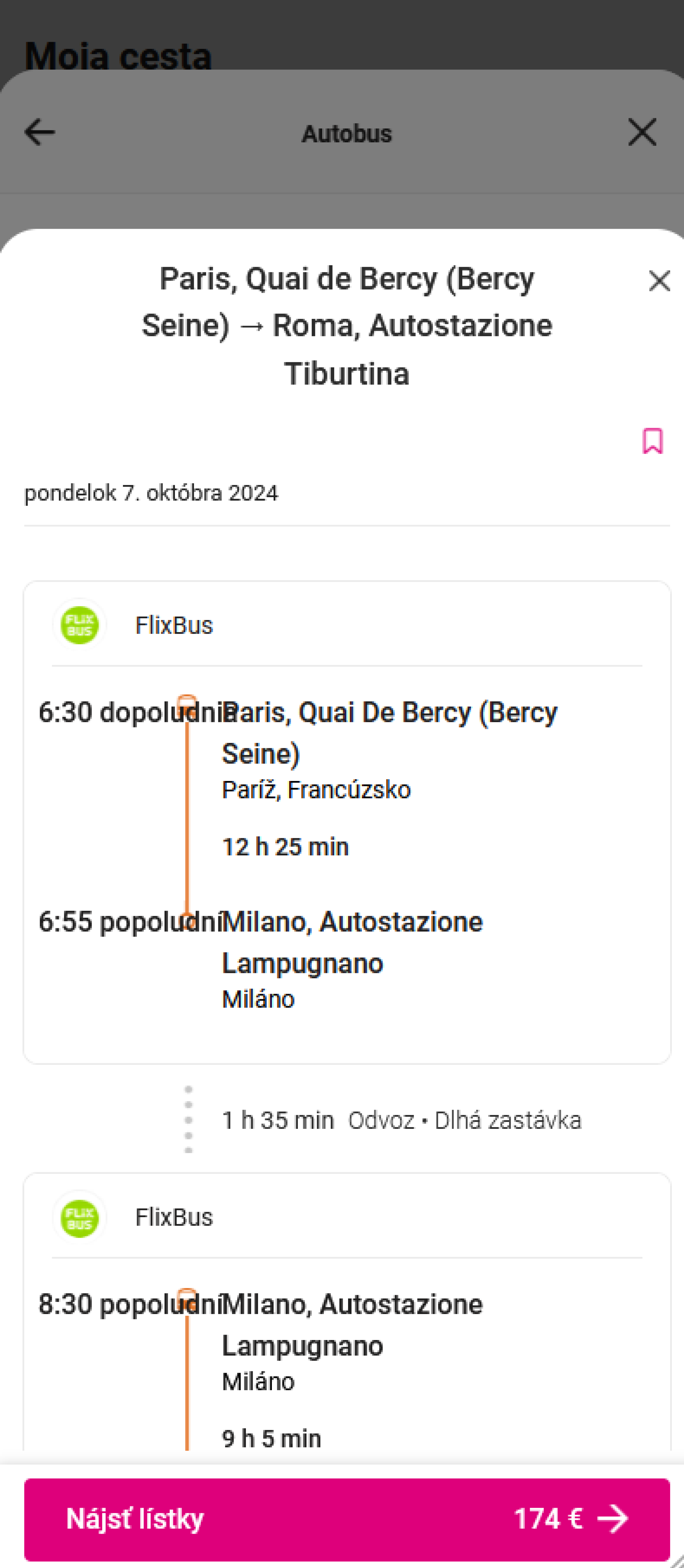This screenshot has height=1568, width=684.
Task: Tap Nájsť lístky for 174 €
Action: click(347, 1519)
